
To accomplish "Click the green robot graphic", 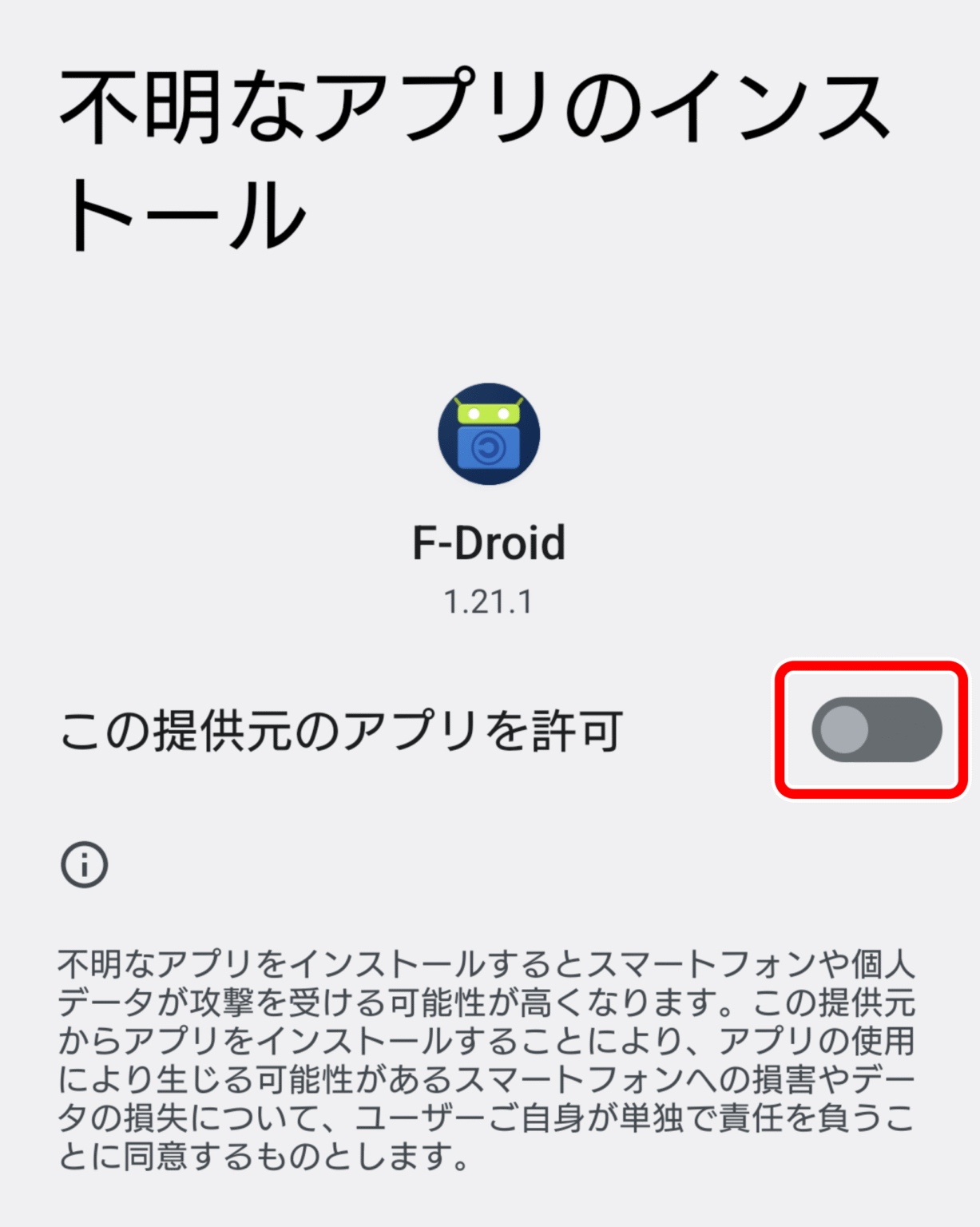I will coord(490,411).
